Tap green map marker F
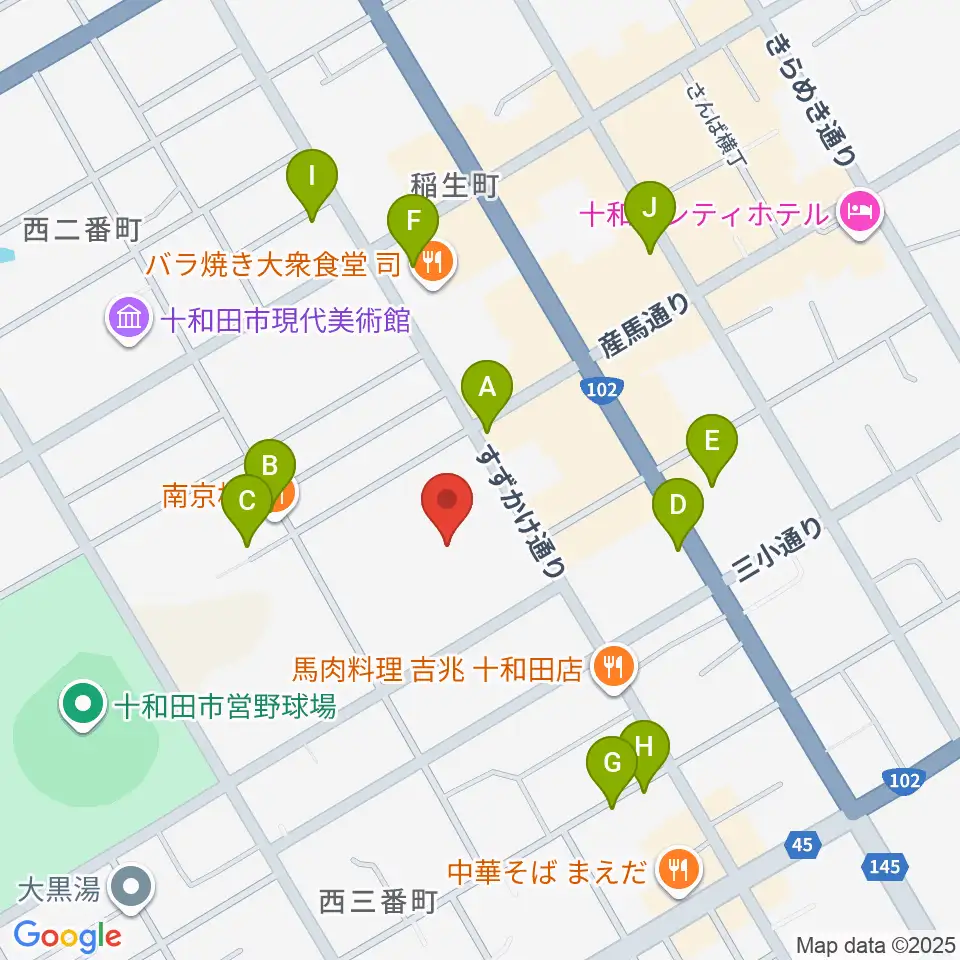 (413, 230)
